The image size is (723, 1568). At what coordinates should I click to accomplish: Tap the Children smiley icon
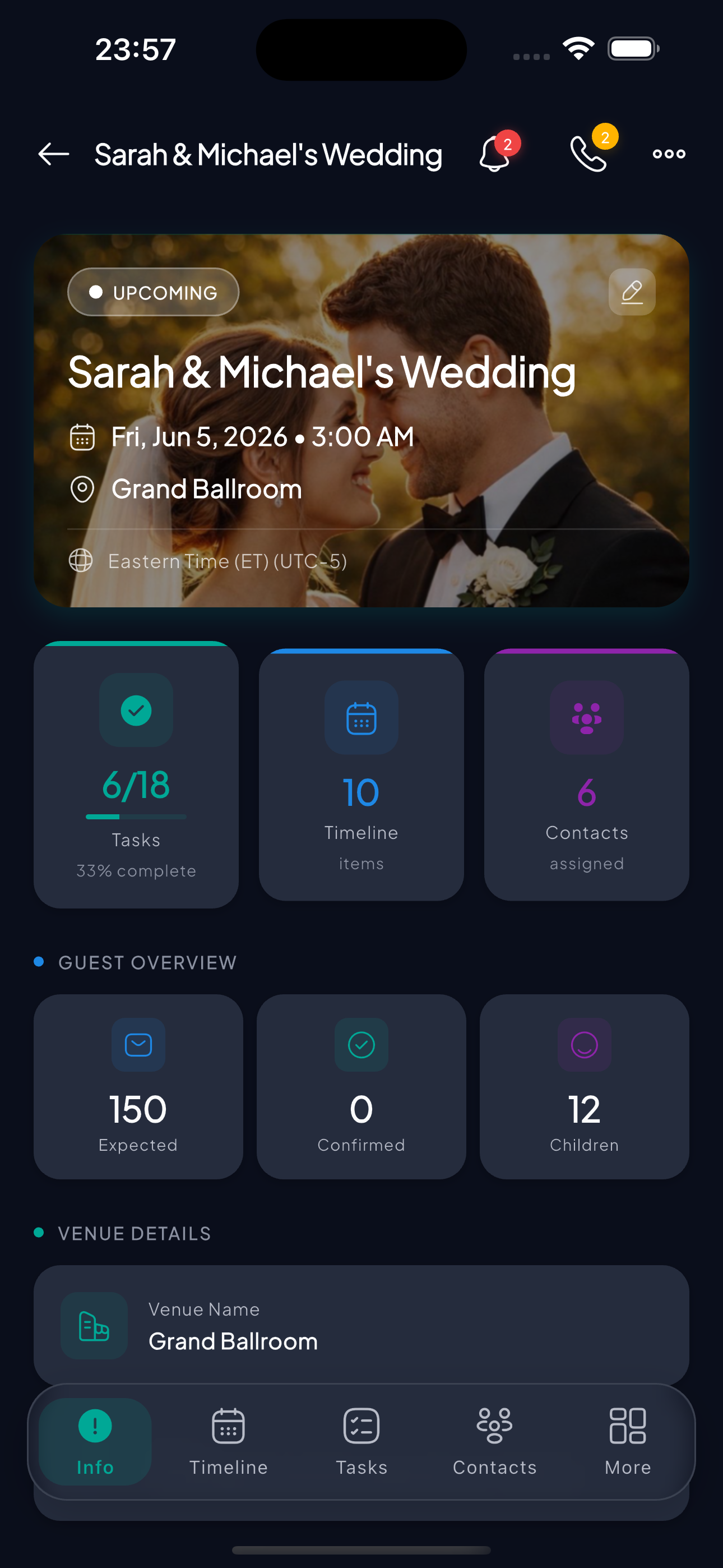point(583,1045)
